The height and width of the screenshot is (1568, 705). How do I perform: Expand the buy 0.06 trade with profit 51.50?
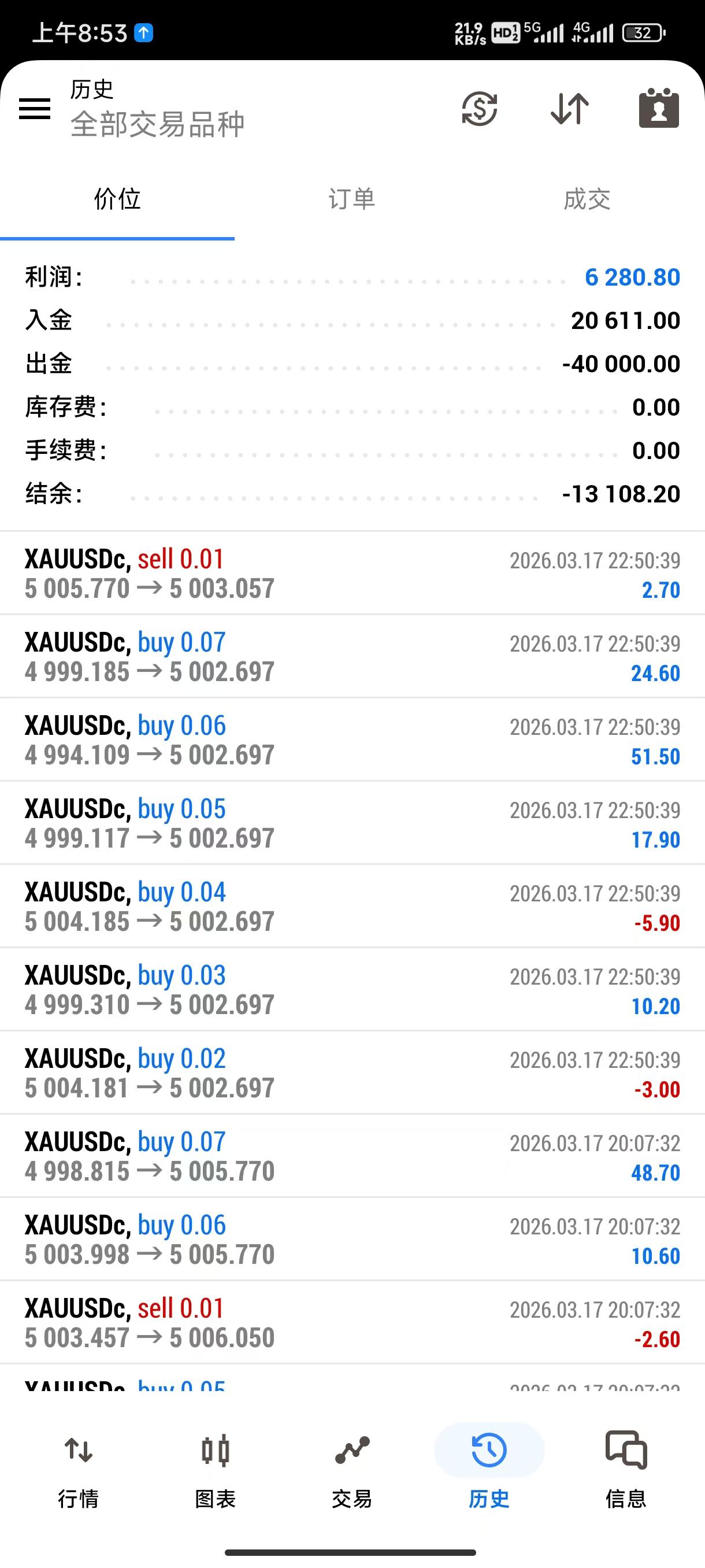tap(352, 740)
